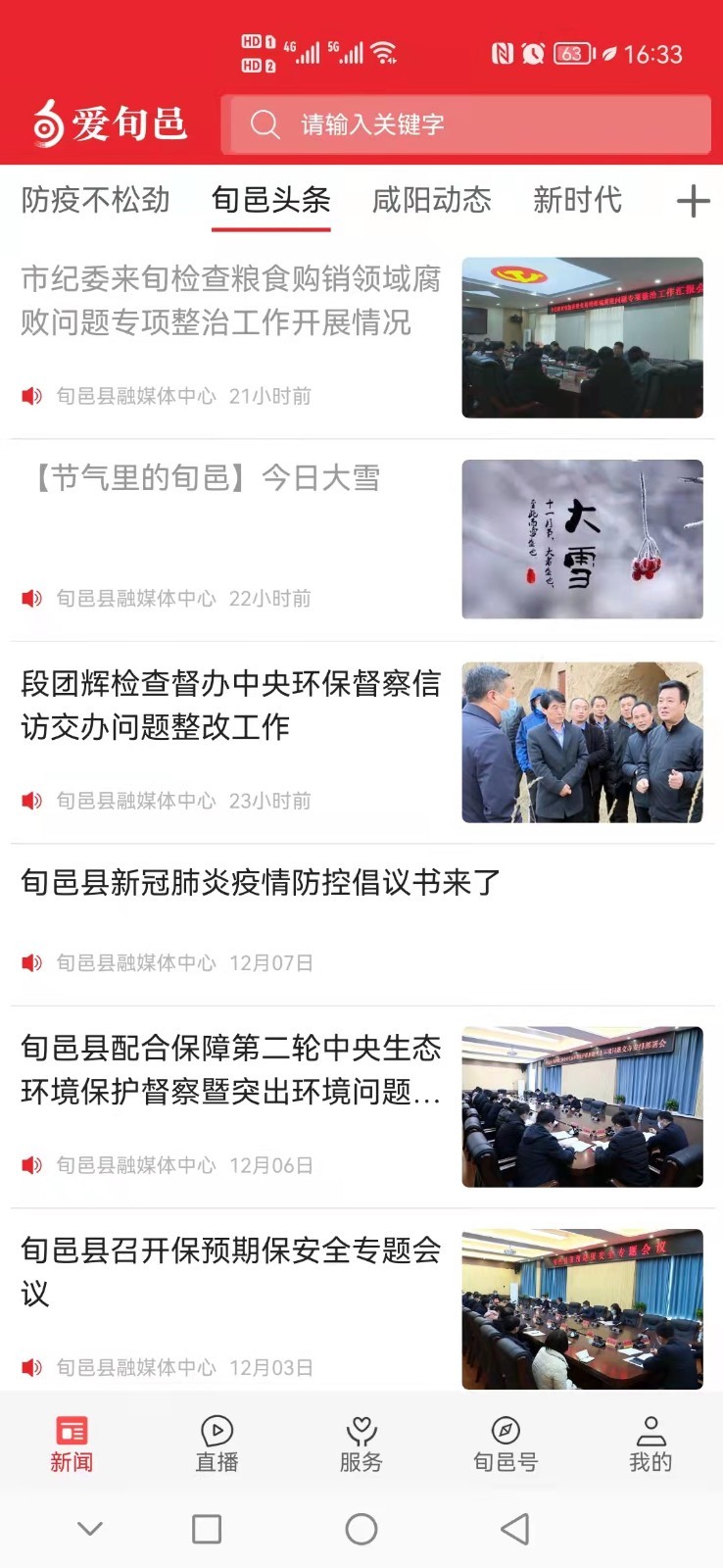The width and height of the screenshot is (723, 1568).
Task: Tap the 新闻 bottom tab
Action: point(72,1444)
